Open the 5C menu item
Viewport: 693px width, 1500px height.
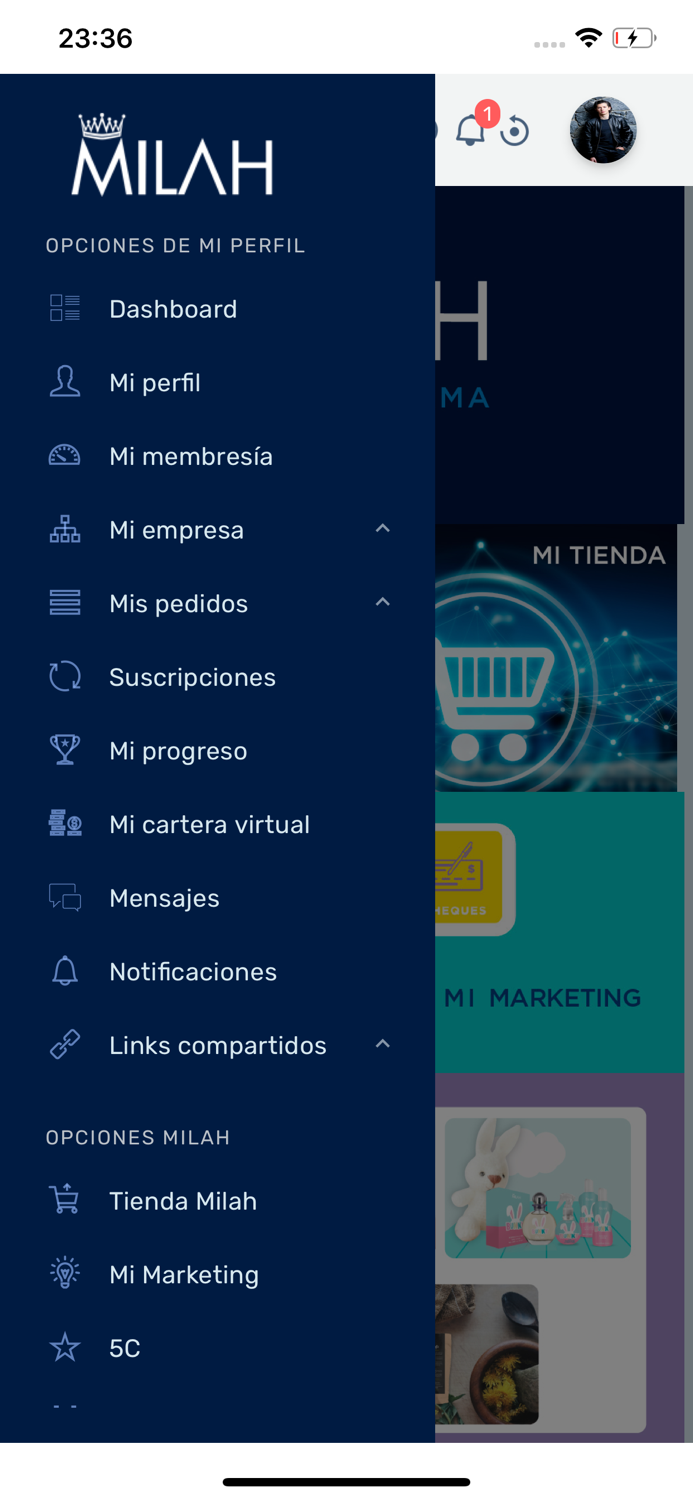coord(125,1349)
